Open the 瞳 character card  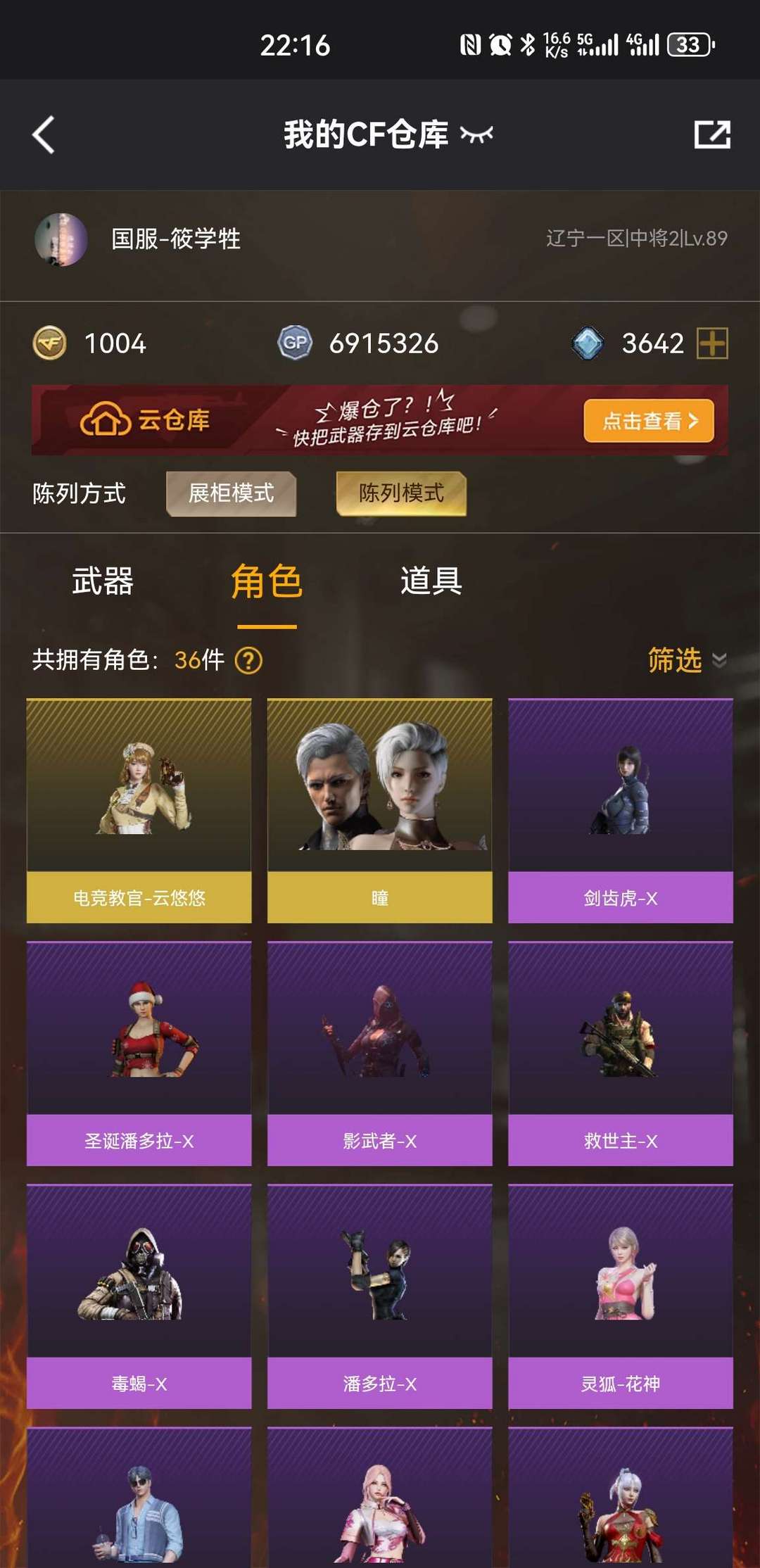tap(380, 811)
